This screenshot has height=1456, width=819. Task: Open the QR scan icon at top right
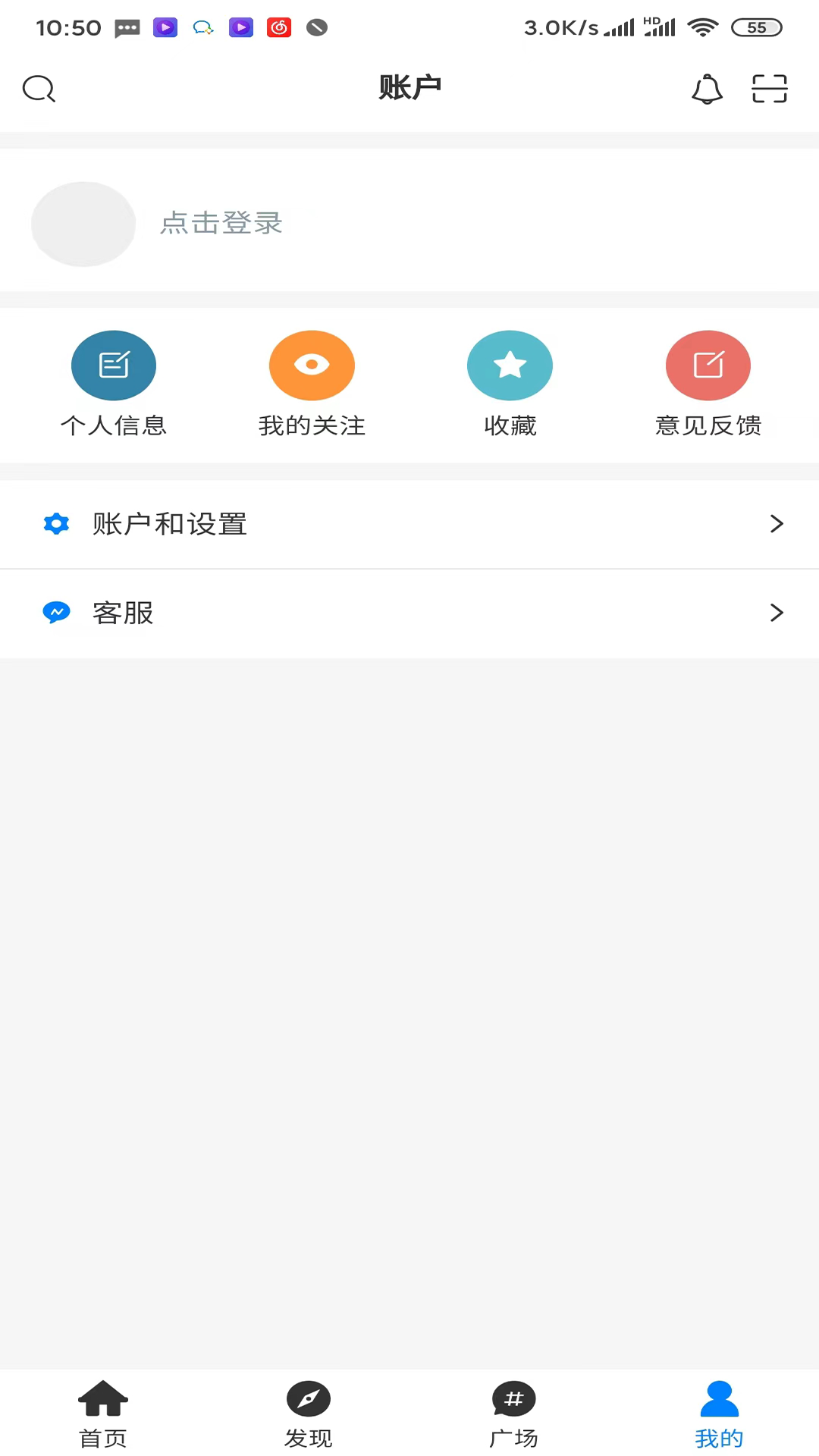769,89
